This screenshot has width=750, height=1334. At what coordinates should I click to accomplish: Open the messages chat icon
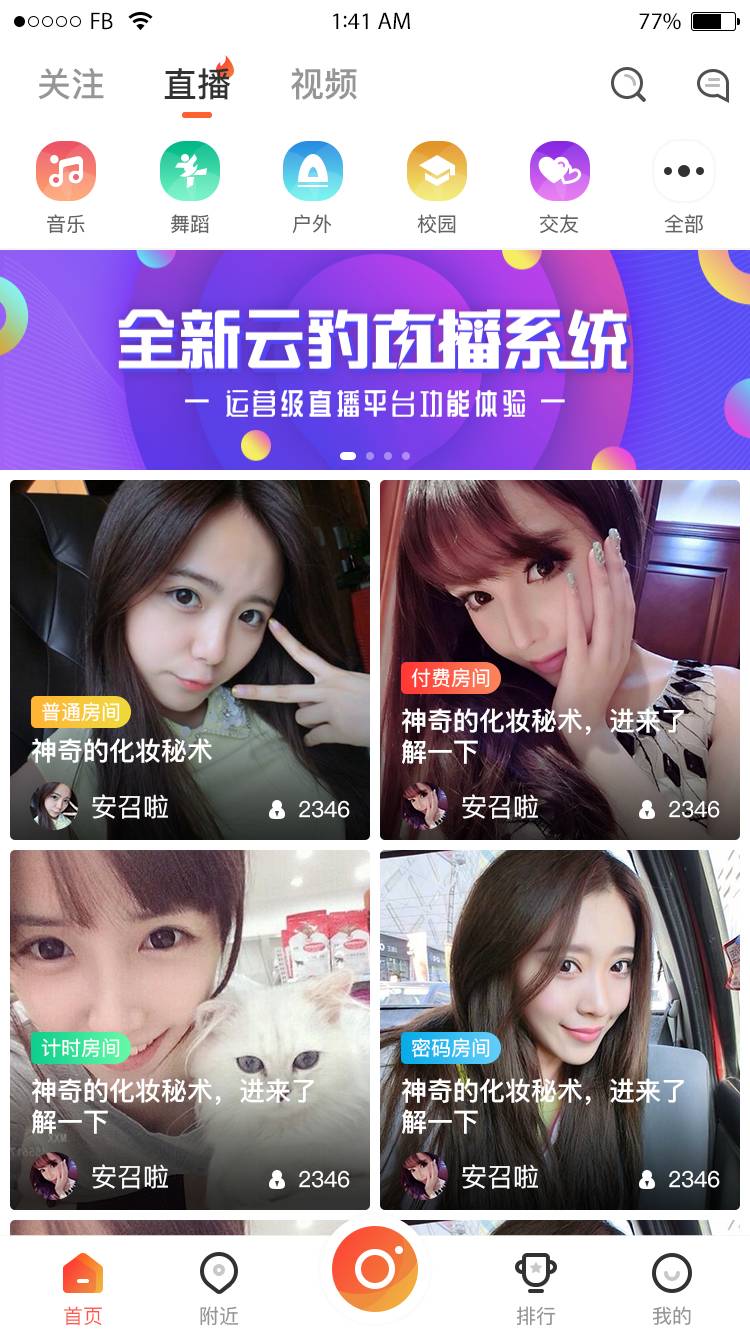(x=713, y=85)
